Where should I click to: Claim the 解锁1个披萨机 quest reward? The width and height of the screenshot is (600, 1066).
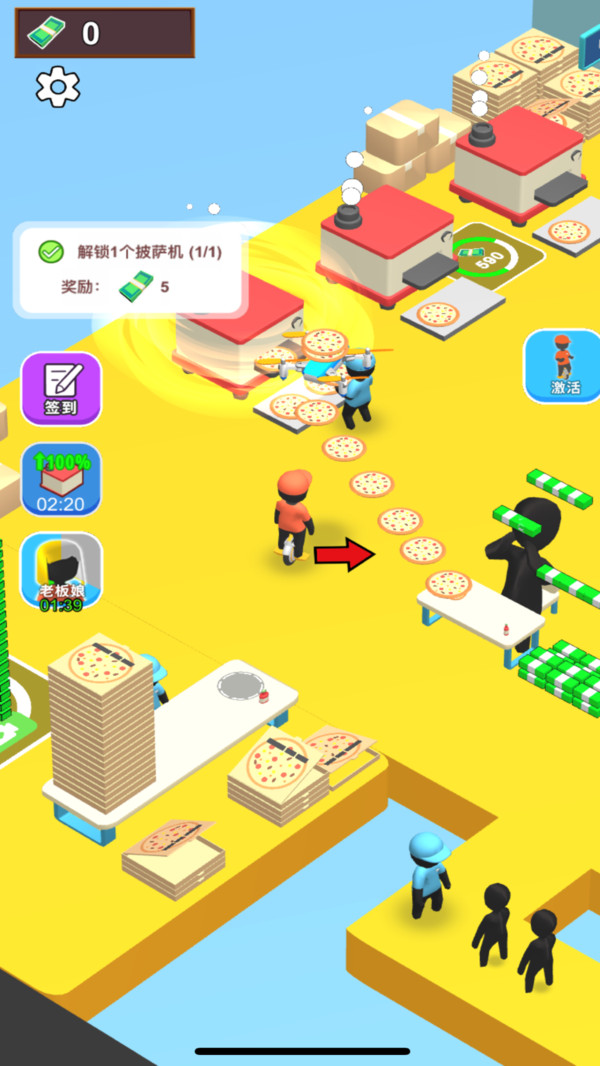coord(131,268)
